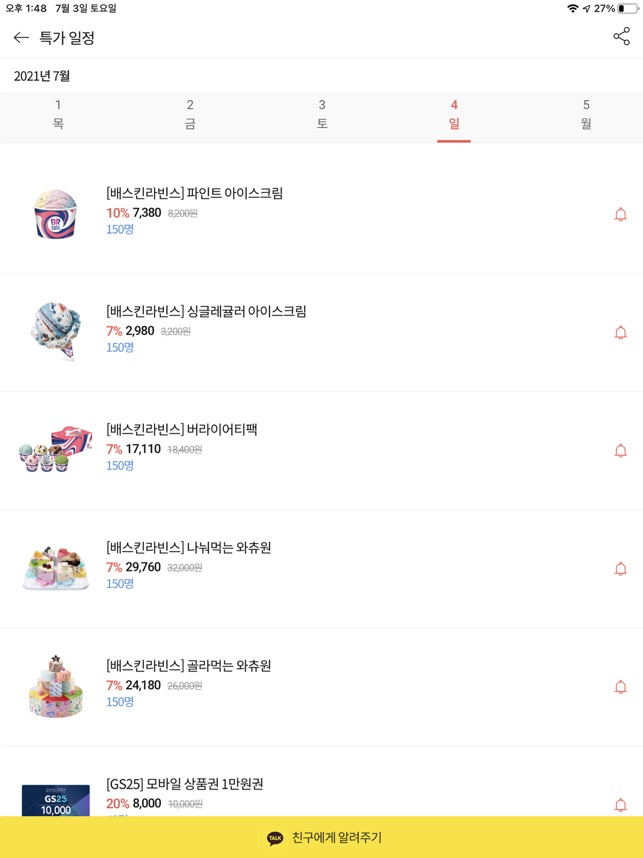643x858 pixels.
Task: Set alert bell for GS25 모바일 상품권
Action: (x=620, y=804)
